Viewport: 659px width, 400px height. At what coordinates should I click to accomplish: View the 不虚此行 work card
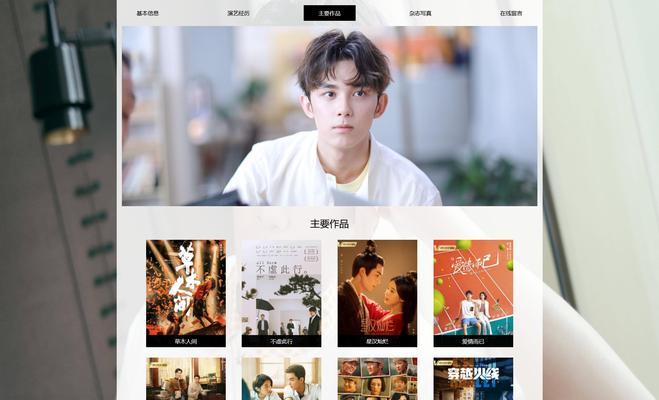(x=281, y=290)
